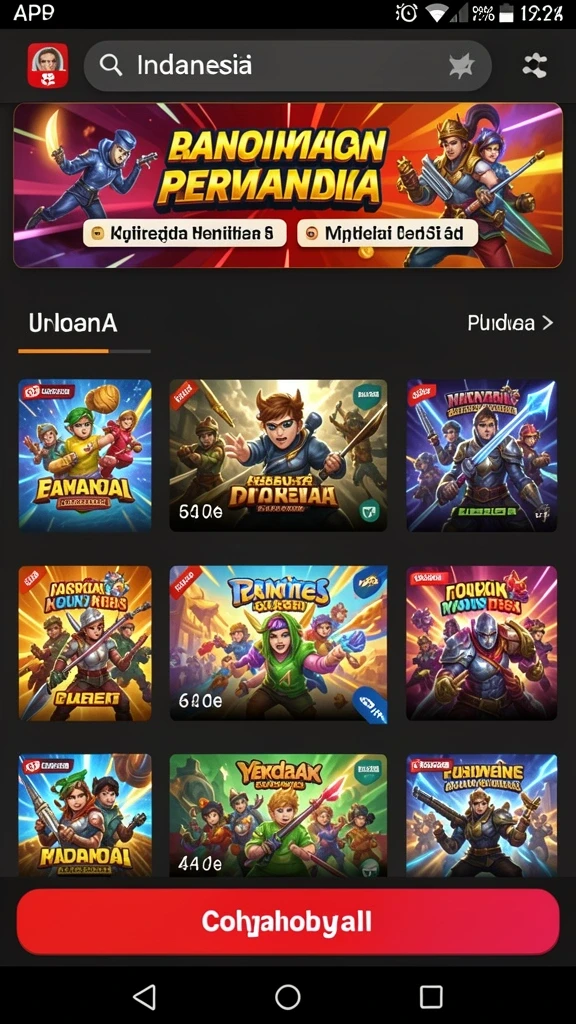Tap the Indanesia search field
This screenshot has height=1024, width=576.
(x=287, y=65)
